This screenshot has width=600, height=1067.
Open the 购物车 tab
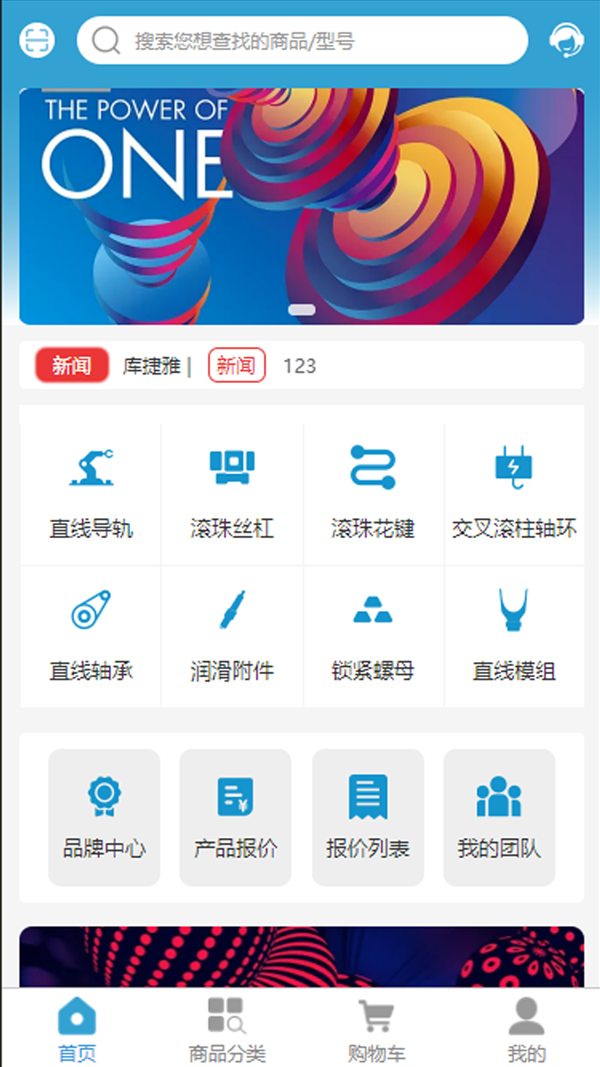pyautogui.click(x=376, y=1030)
